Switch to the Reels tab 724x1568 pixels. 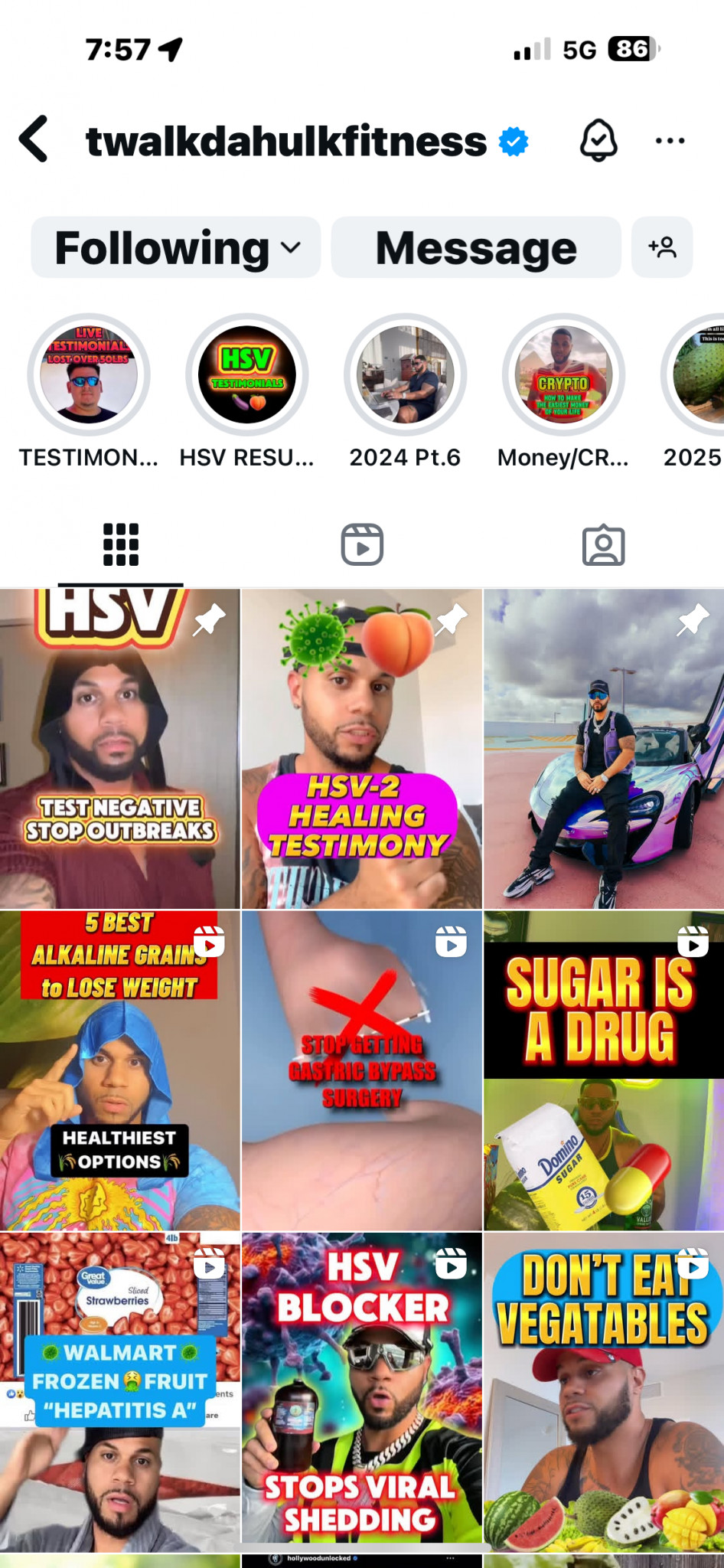362,544
